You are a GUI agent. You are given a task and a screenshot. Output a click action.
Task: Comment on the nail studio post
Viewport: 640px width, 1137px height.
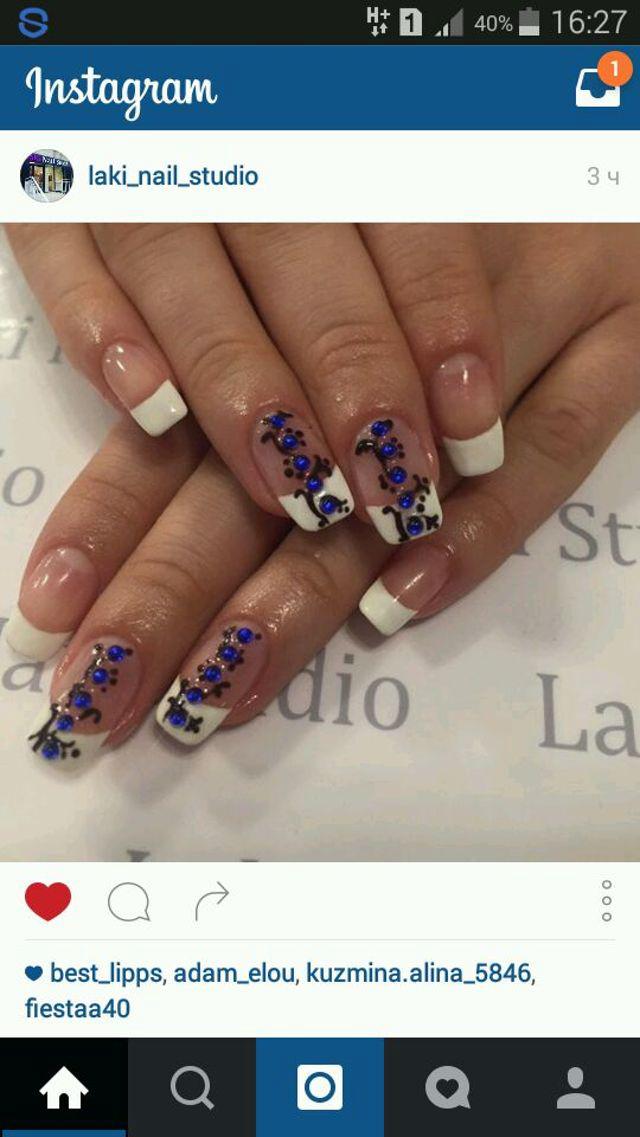click(129, 902)
